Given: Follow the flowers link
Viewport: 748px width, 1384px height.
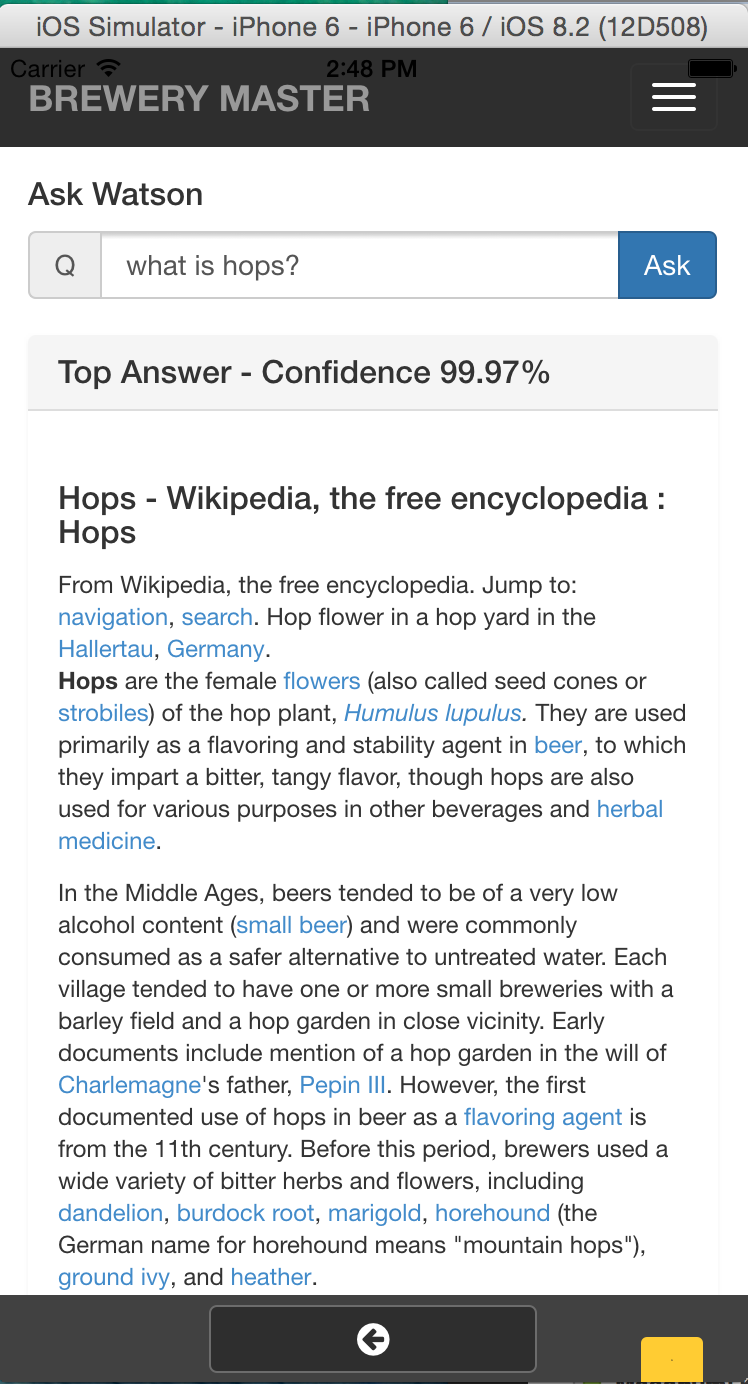Looking at the screenshot, I should (321, 681).
